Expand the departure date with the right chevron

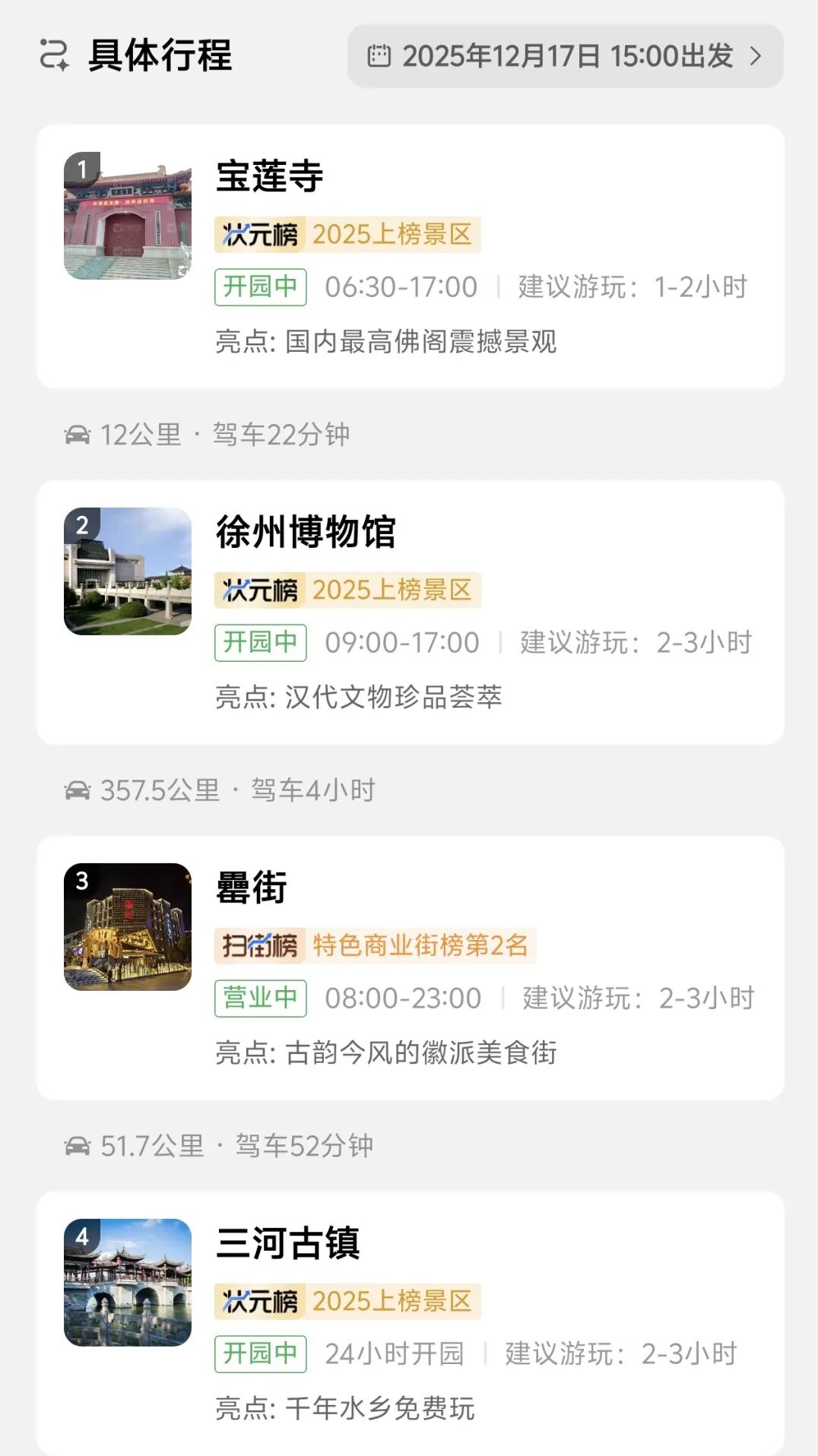point(753,55)
